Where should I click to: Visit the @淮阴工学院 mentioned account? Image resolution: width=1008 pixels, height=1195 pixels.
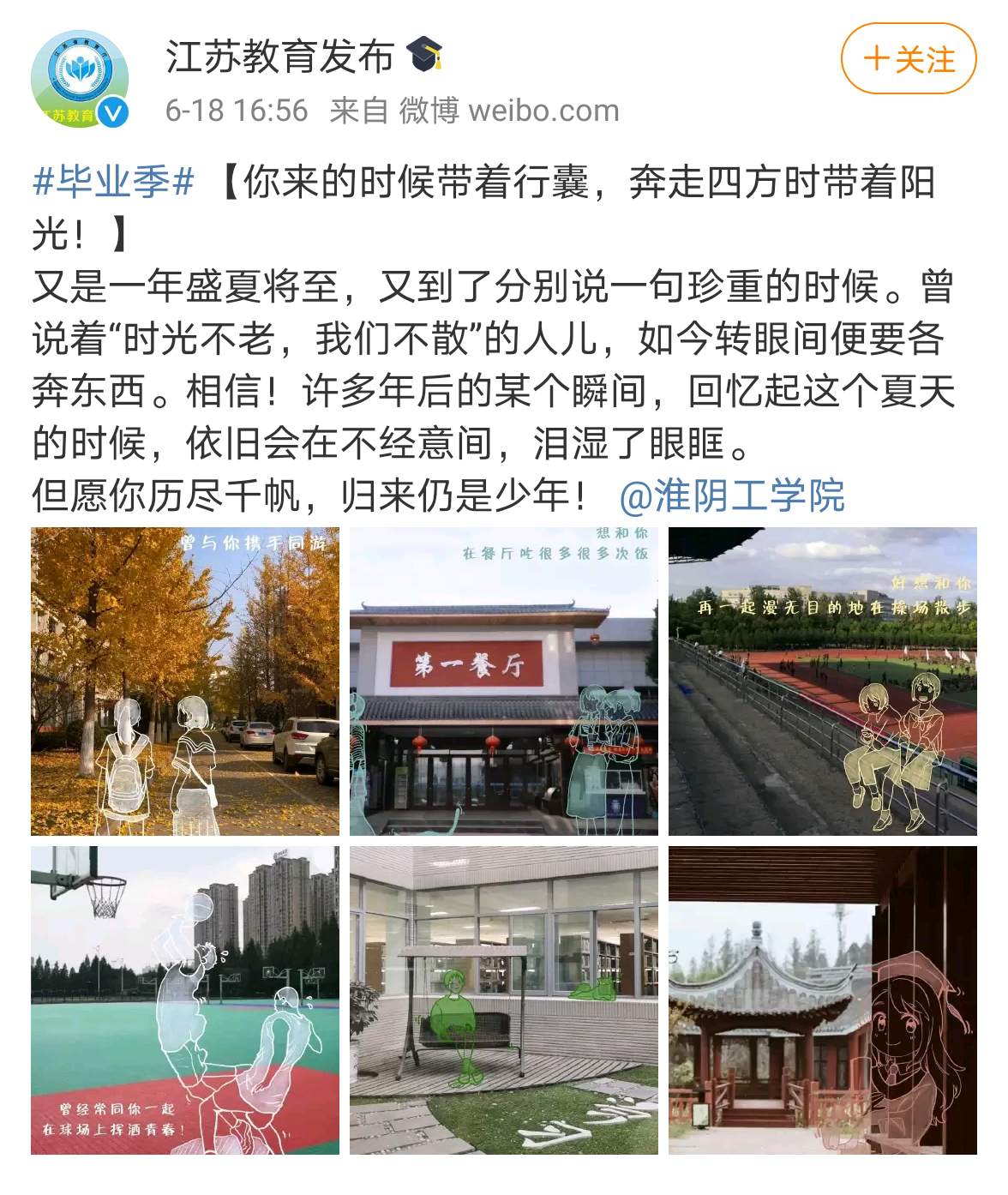point(732,495)
